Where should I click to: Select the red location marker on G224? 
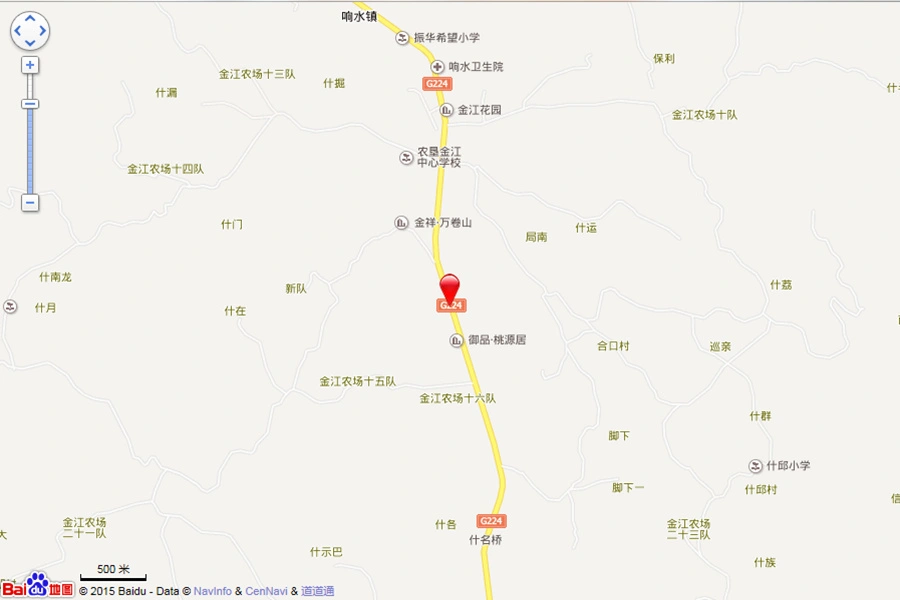point(450,287)
